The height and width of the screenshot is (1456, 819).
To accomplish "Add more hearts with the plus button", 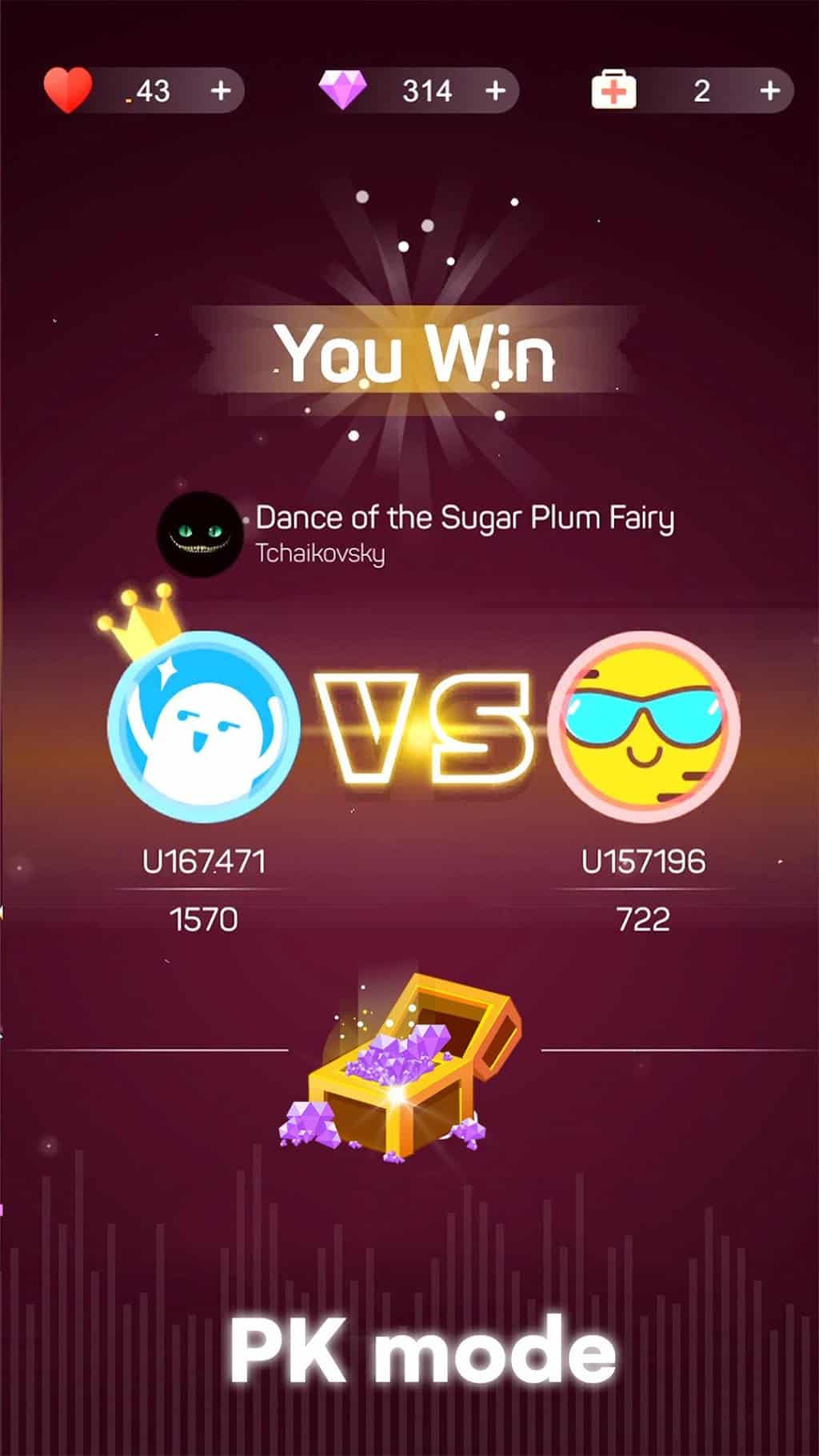I will point(220,90).
